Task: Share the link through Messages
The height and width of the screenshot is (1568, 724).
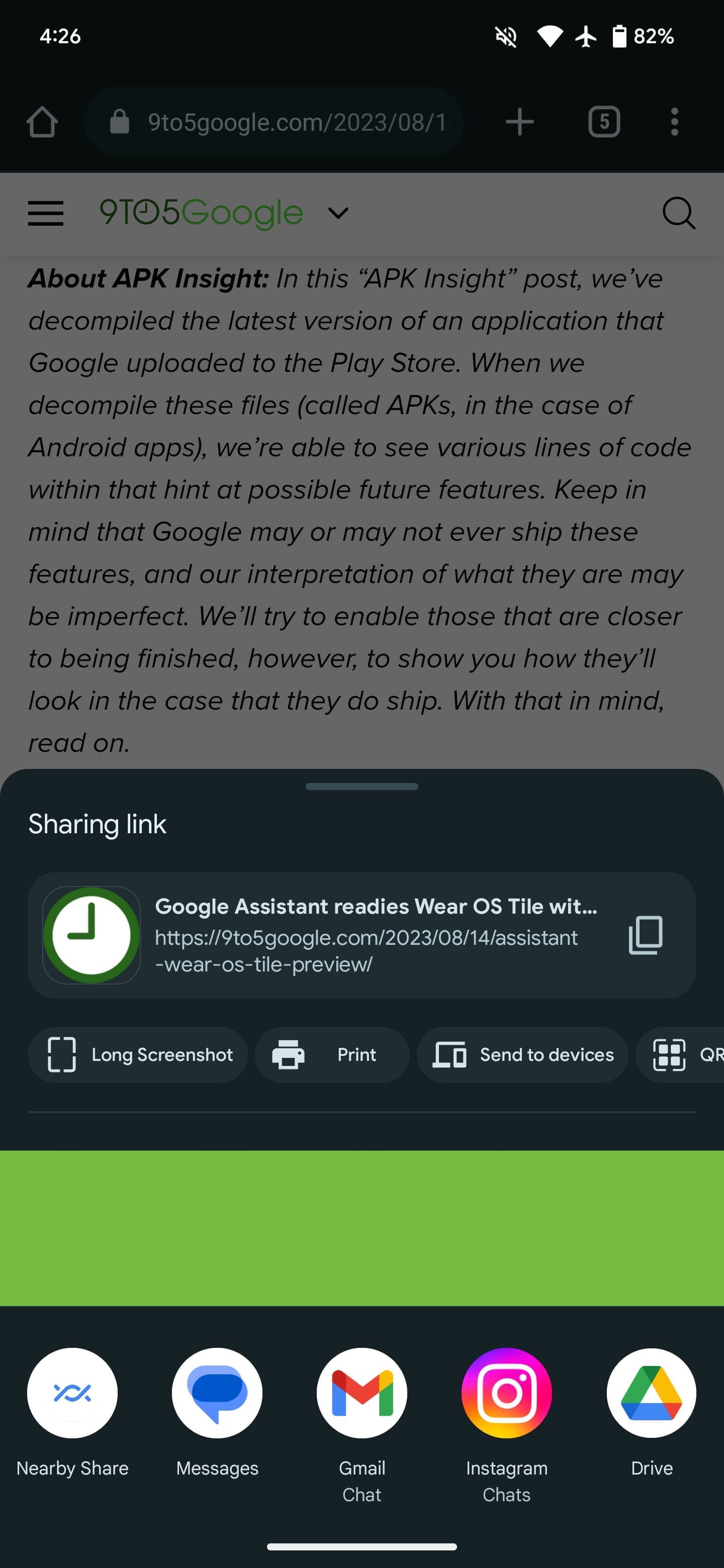Action: point(217,1394)
